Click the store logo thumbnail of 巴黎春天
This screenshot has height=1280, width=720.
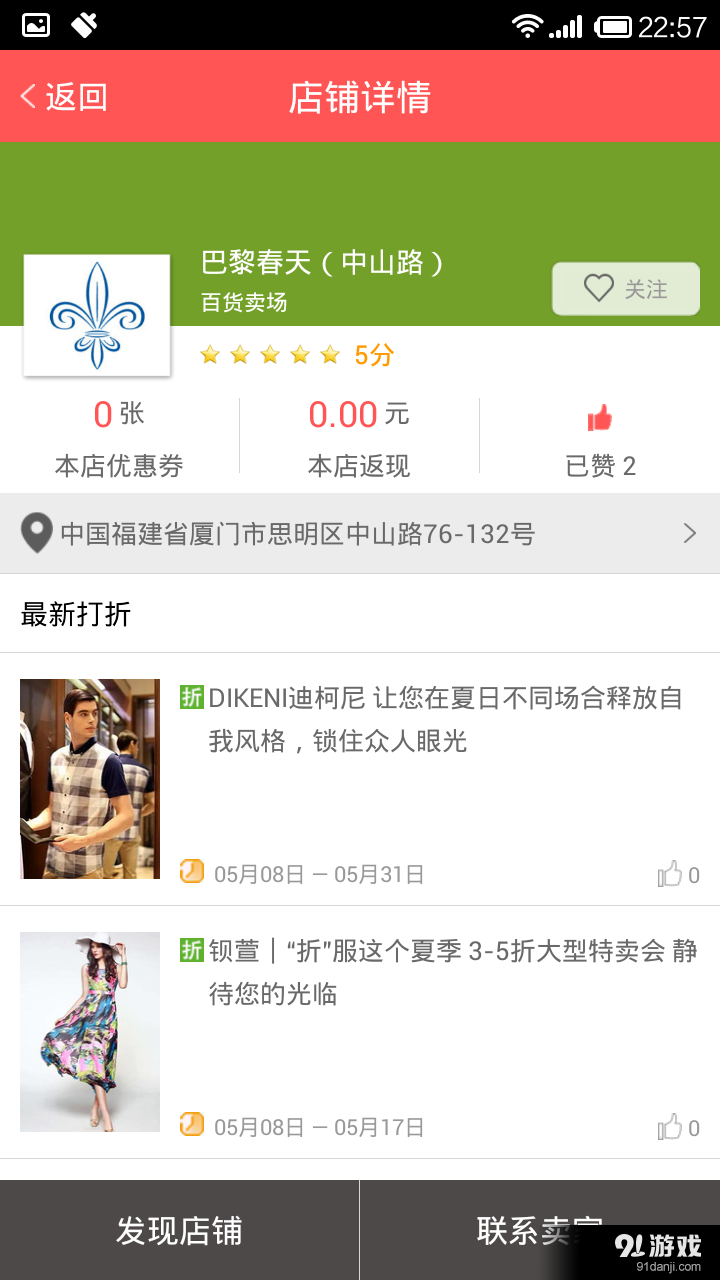pyautogui.click(x=97, y=313)
